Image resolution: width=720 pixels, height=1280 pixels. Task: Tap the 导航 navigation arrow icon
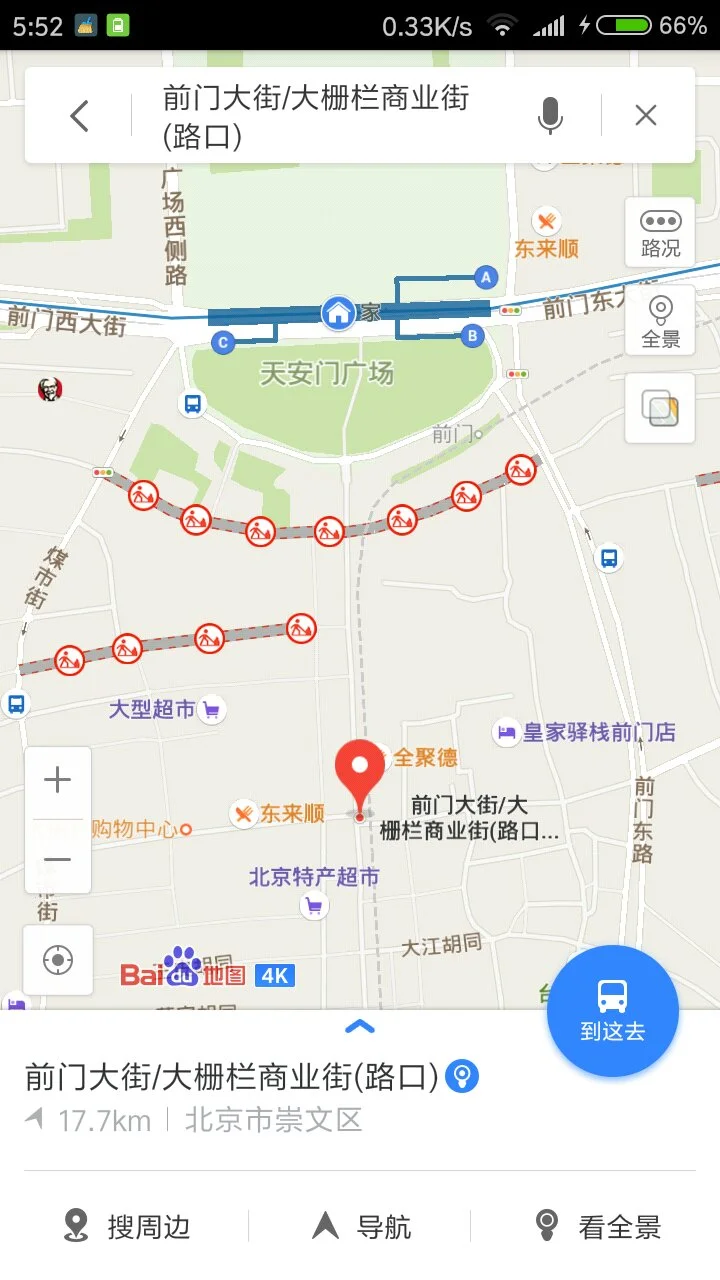tap(326, 1228)
